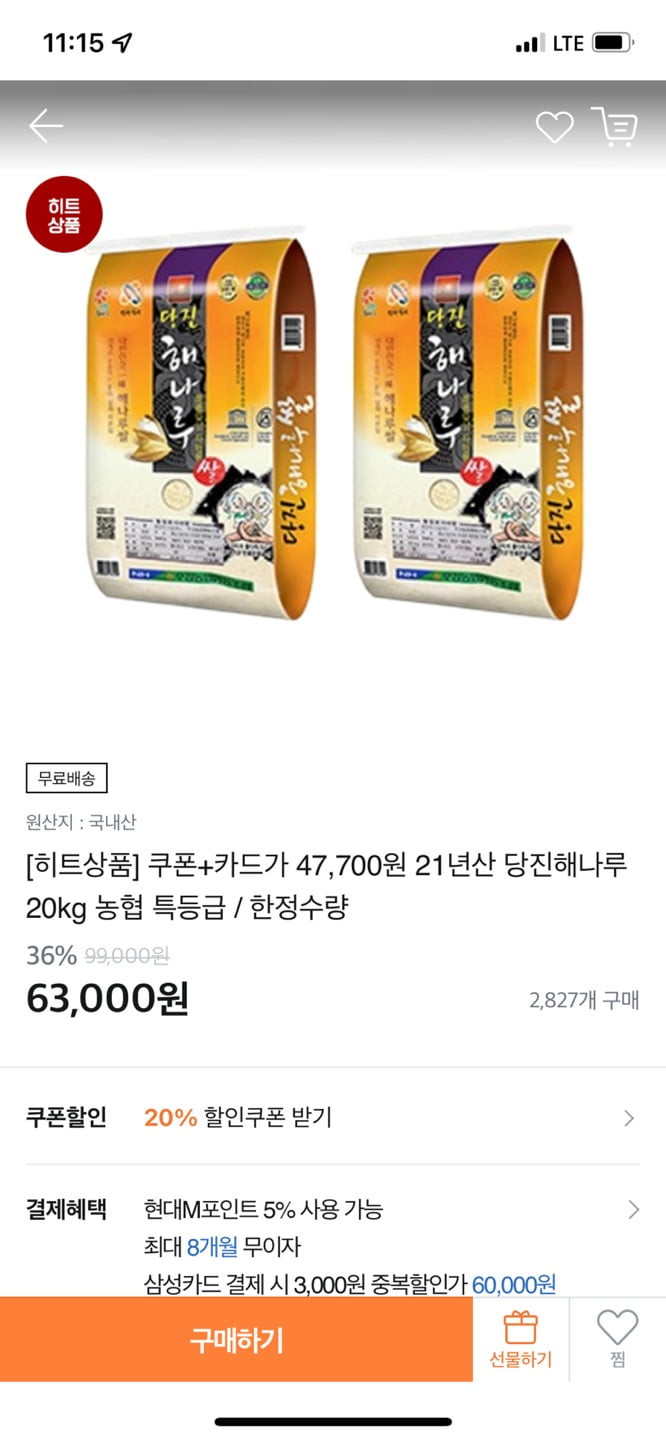The width and height of the screenshot is (666, 1440).
Task: Send as gift with 선물하기
Action: click(520, 1340)
